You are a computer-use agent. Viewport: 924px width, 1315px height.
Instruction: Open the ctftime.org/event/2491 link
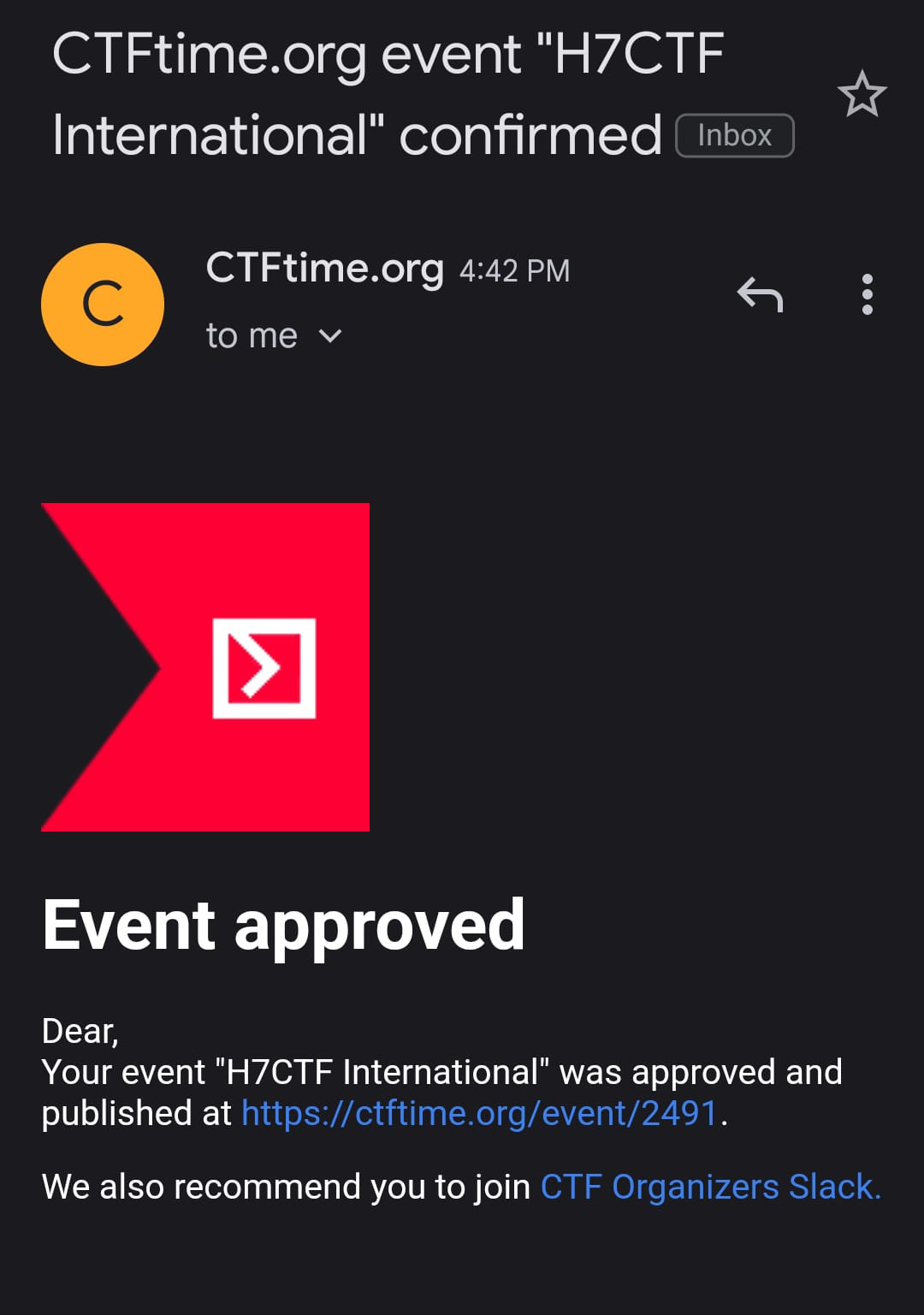point(479,1113)
